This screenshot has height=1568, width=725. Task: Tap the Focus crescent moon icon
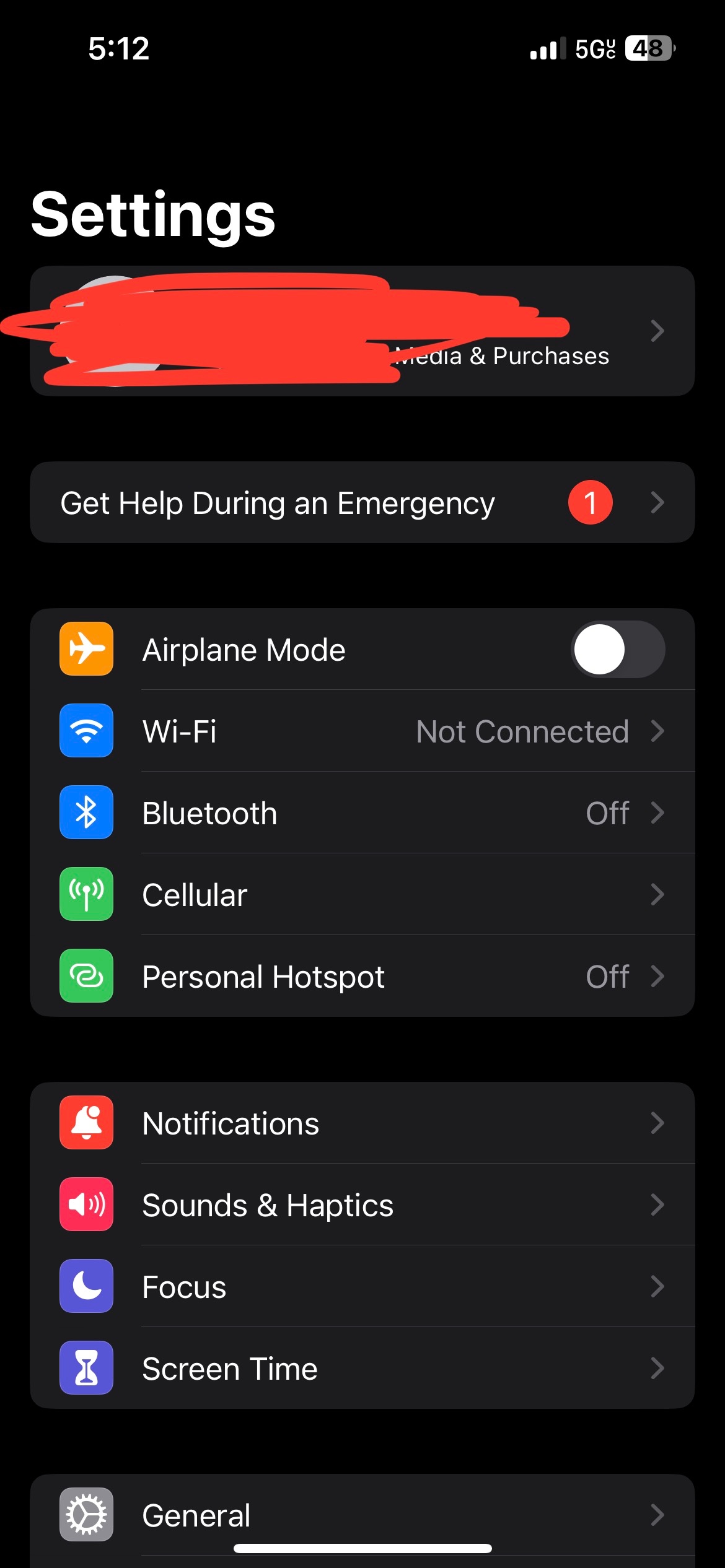pos(86,1286)
